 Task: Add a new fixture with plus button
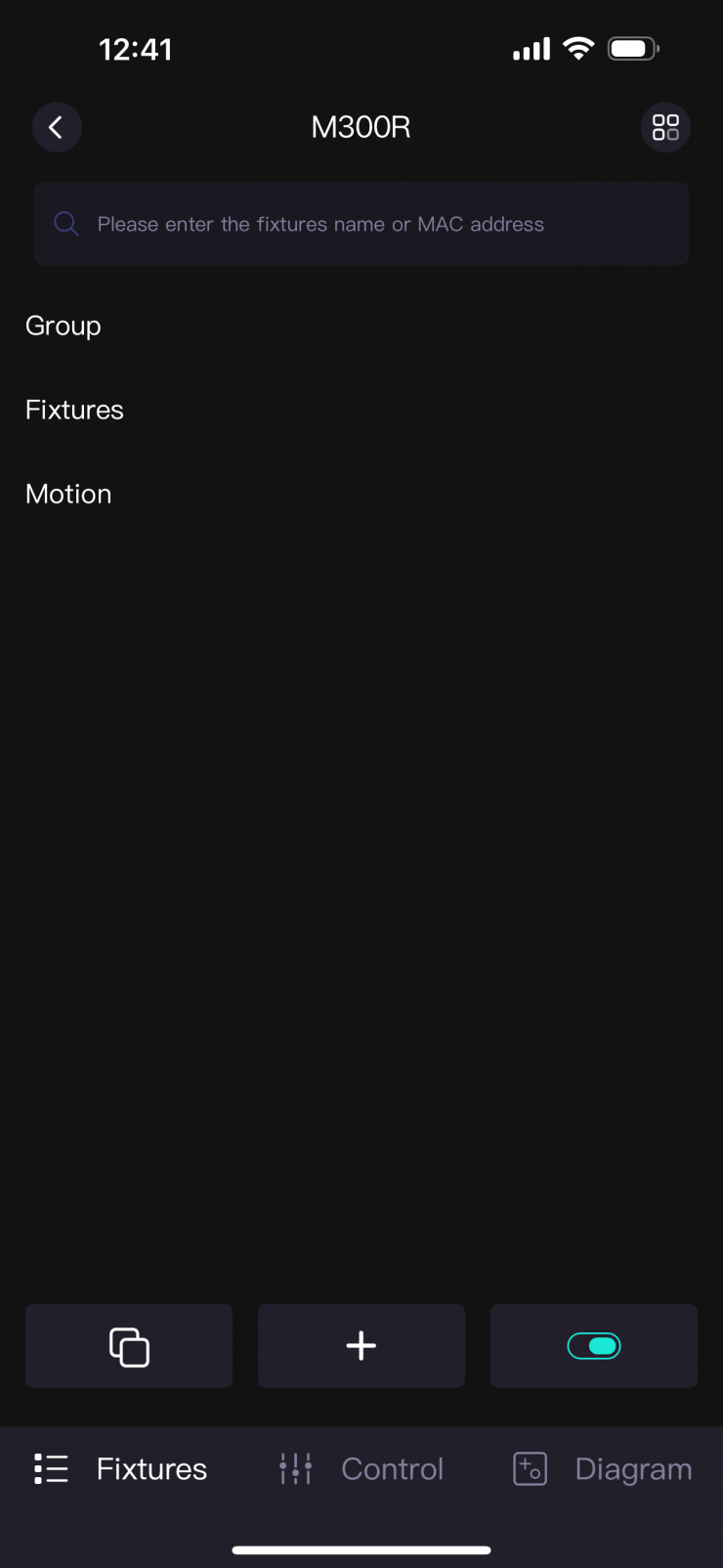click(x=361, y=1346)
